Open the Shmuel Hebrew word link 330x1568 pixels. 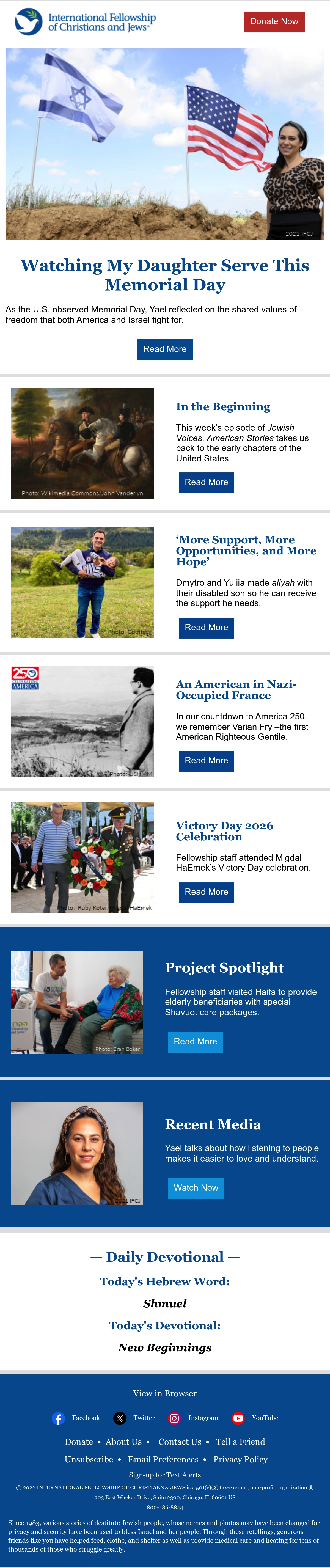pyautogui.click(x=165, y=1303)
